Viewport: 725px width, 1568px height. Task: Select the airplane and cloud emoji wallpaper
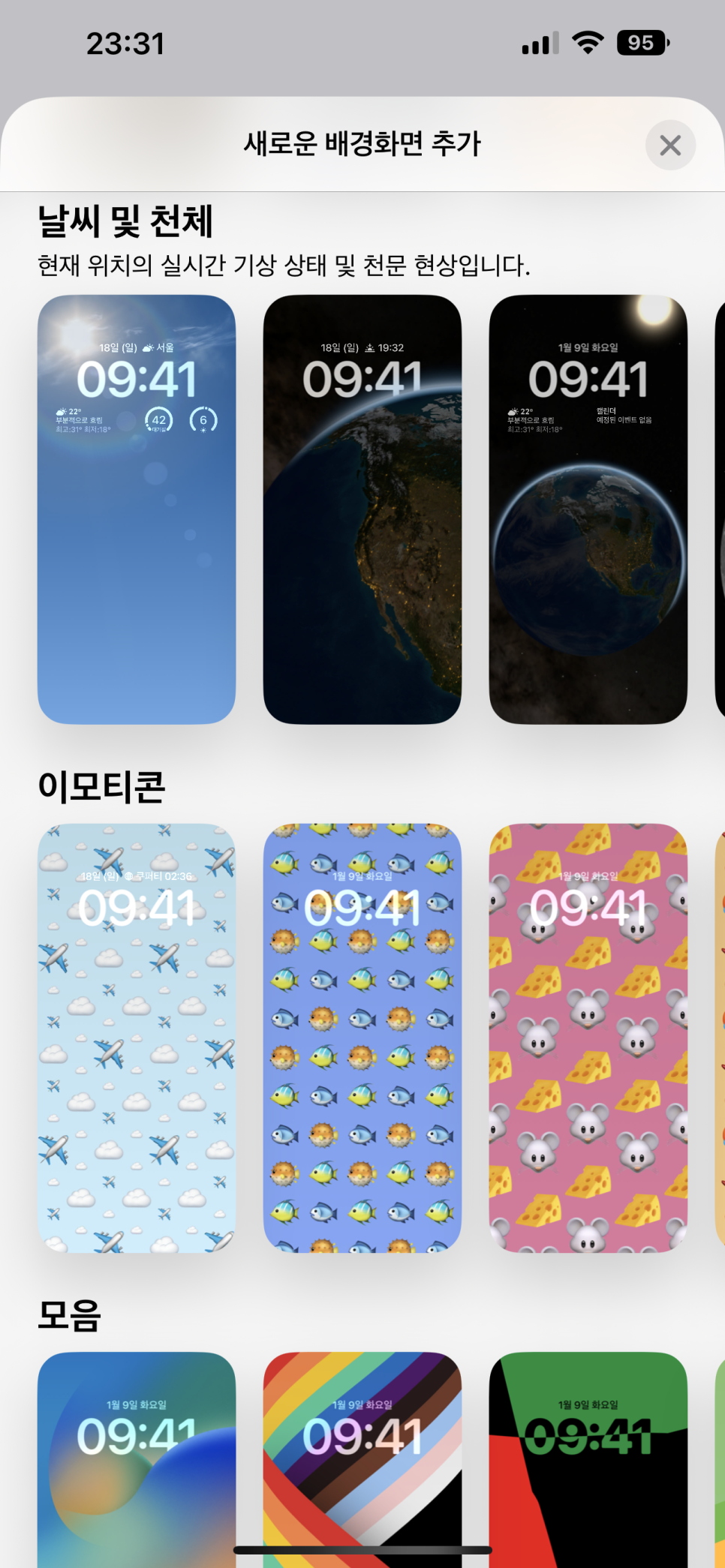click(137, 1038)
